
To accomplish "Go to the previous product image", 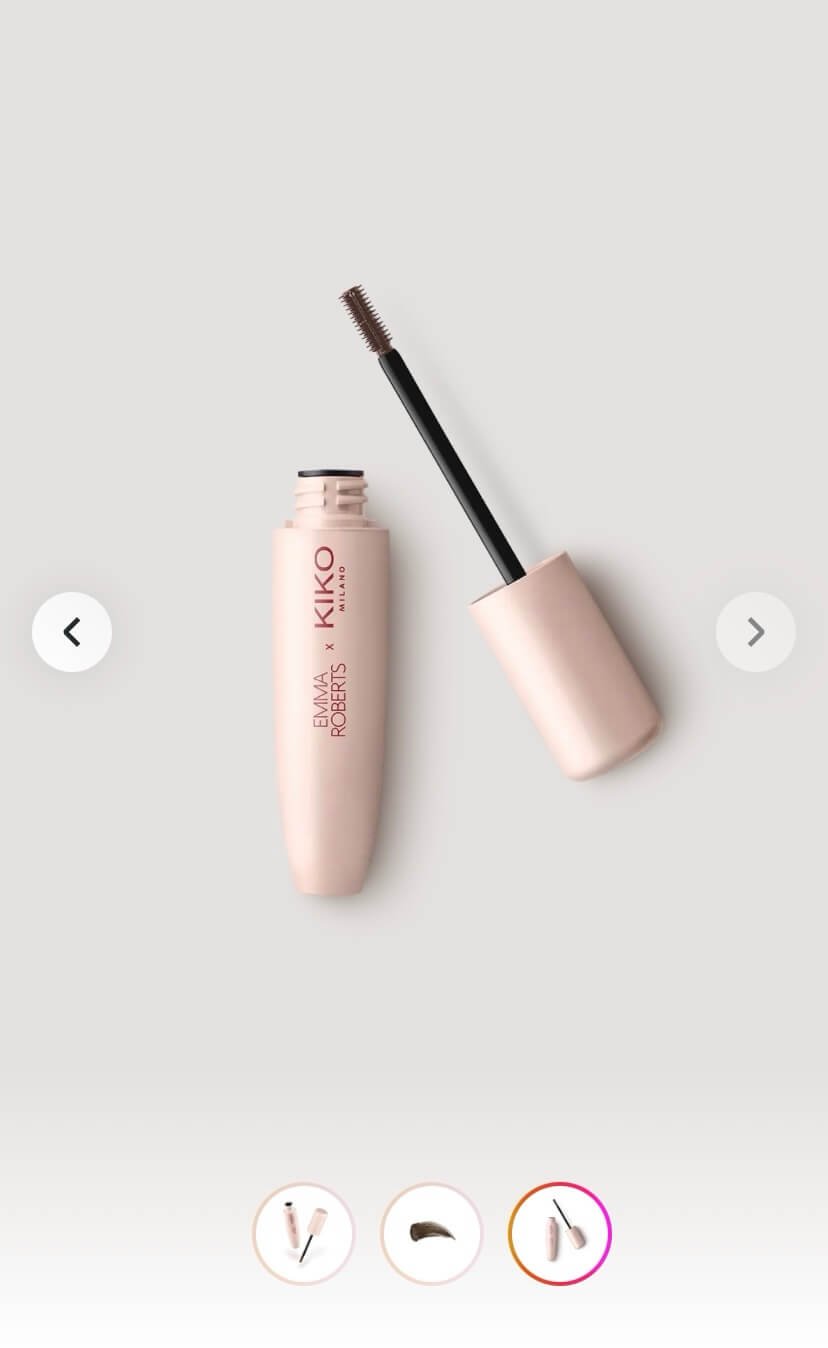I will click(x=72, y=632).
